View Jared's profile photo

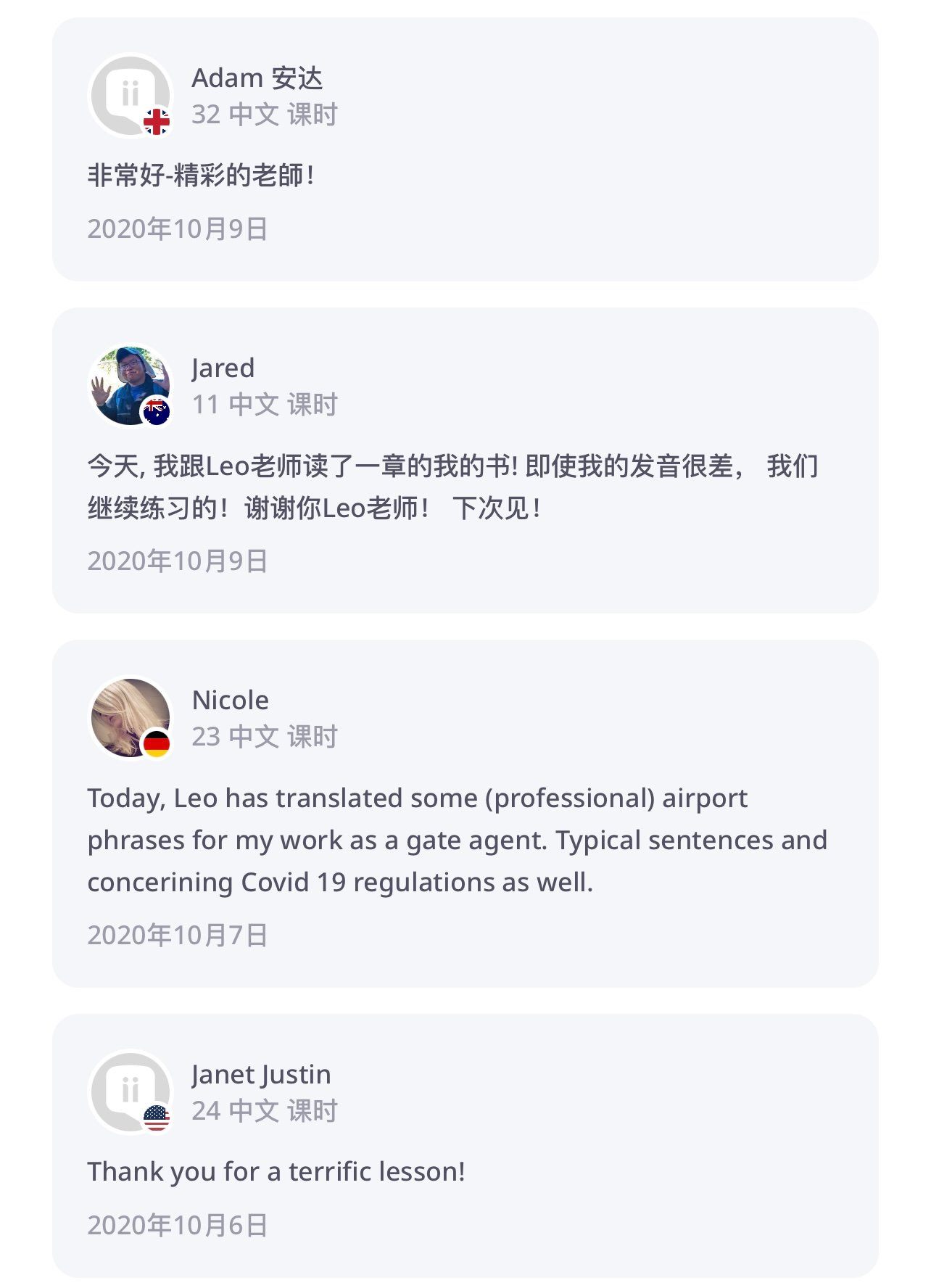(x=131, y=385)
